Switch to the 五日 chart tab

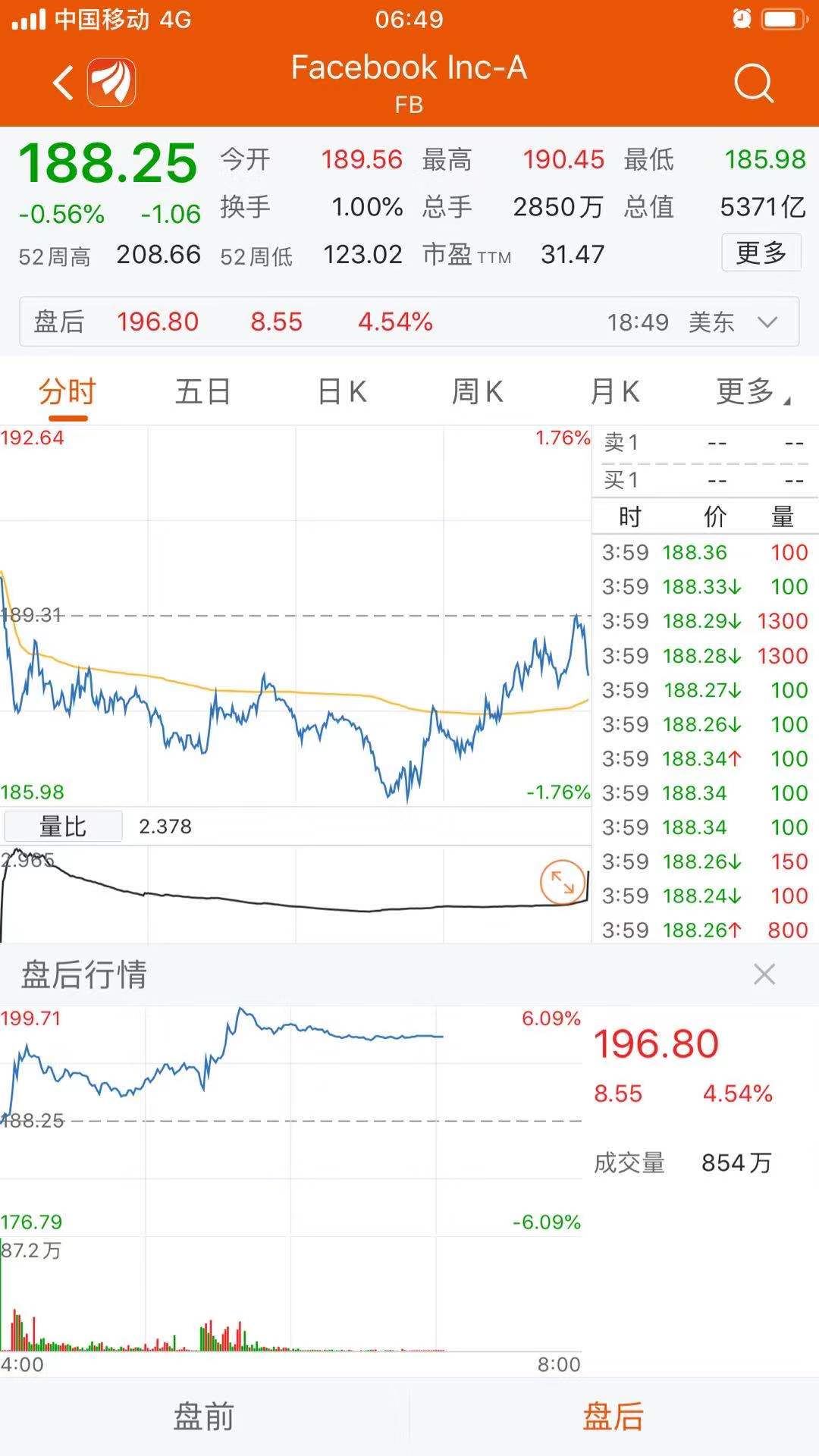point(202,393)
